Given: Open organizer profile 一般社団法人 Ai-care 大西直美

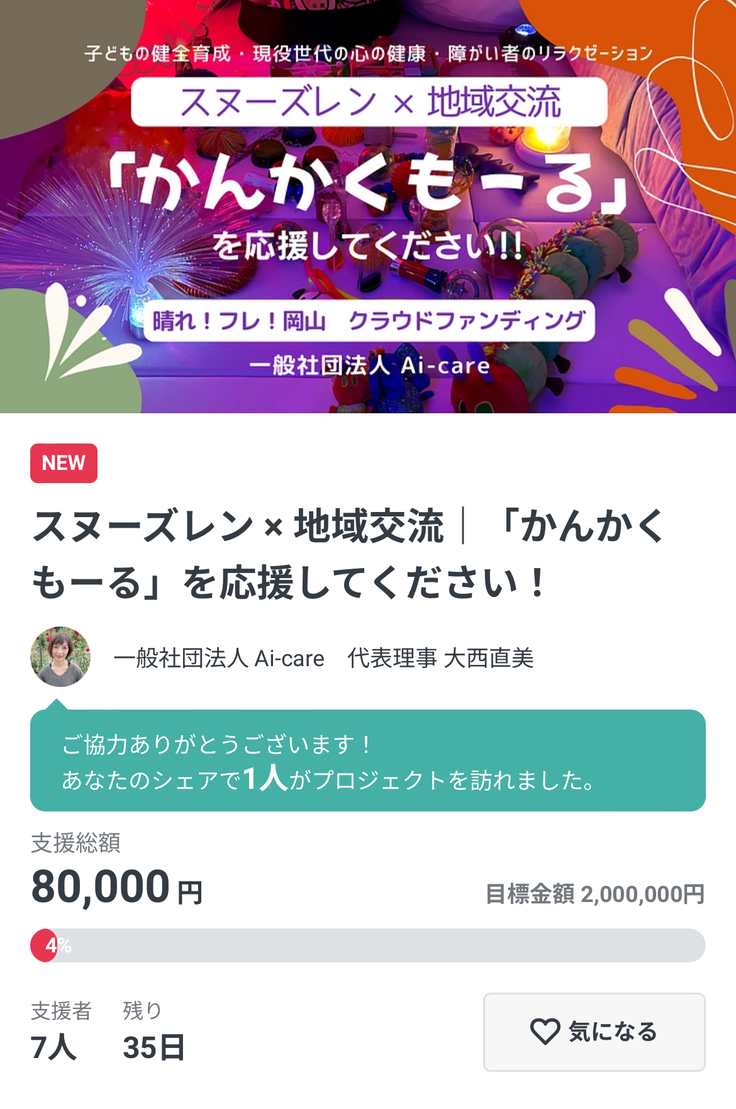Looking at the screenshot, I should (x=322, y=658).
